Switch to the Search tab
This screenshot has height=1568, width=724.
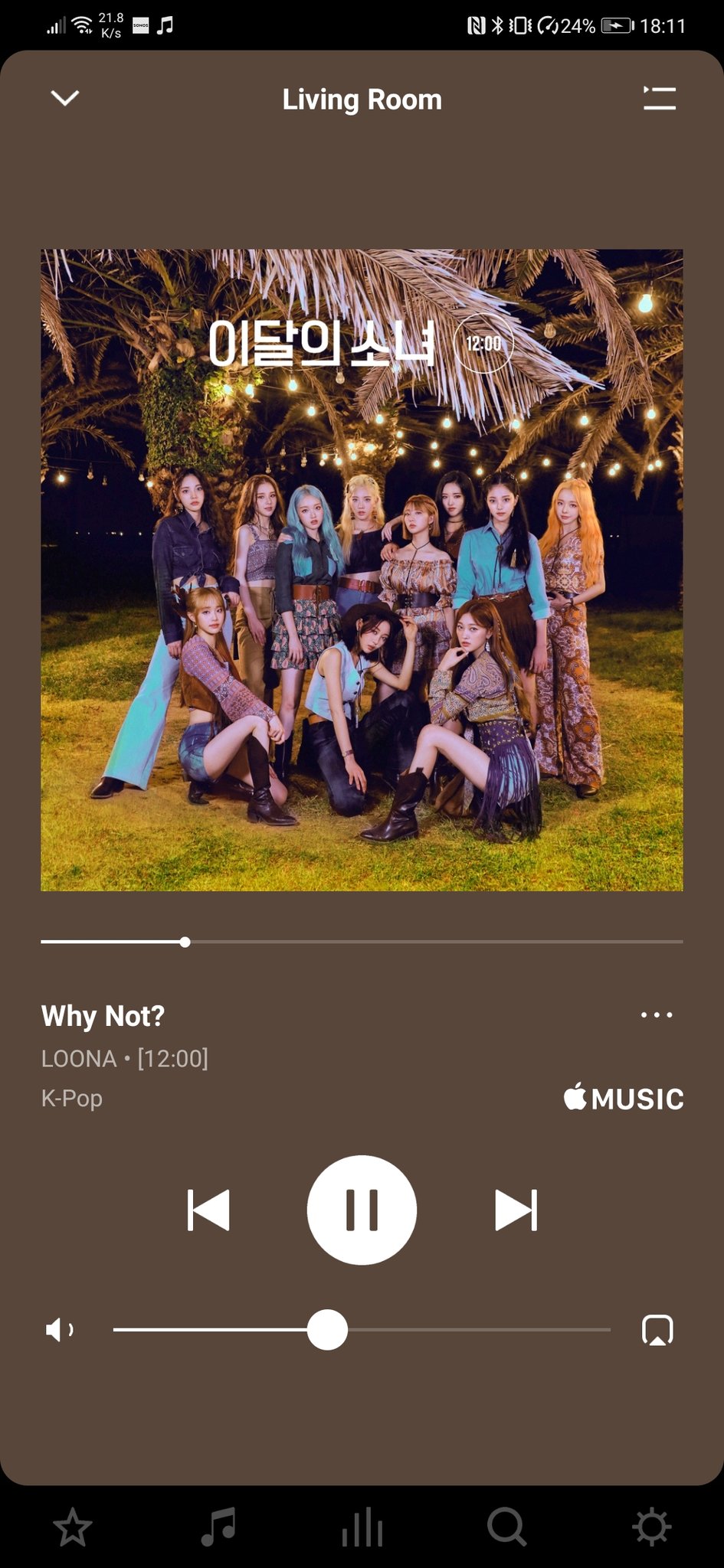(506, 1527)
